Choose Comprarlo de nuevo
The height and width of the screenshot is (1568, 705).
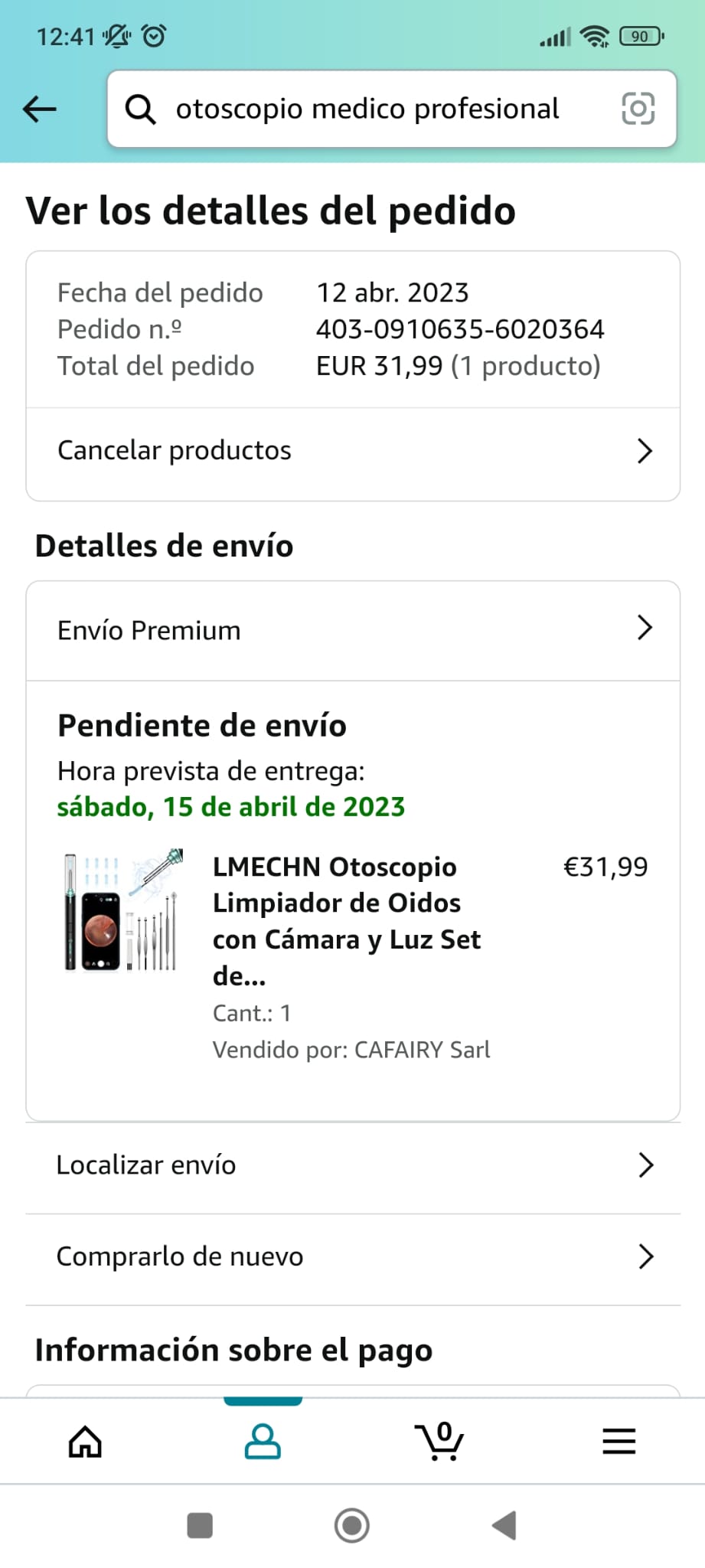(353, 1257)
